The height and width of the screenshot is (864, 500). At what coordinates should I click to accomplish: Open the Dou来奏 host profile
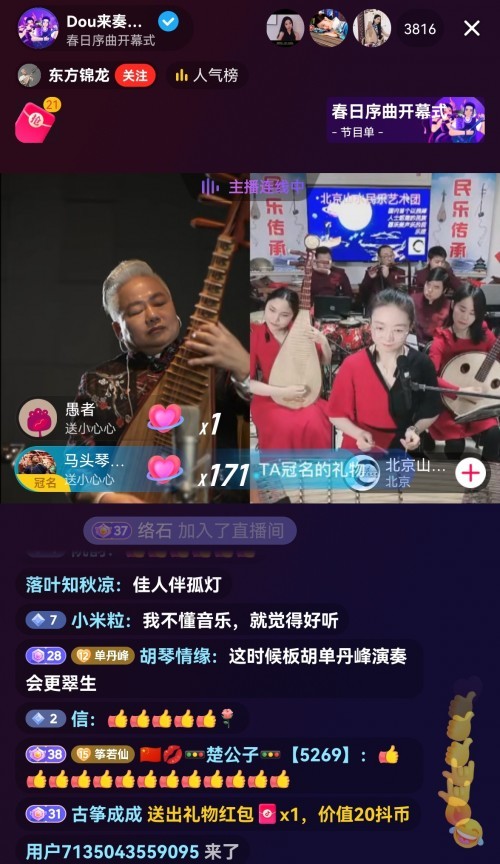[x=38, y=29]
